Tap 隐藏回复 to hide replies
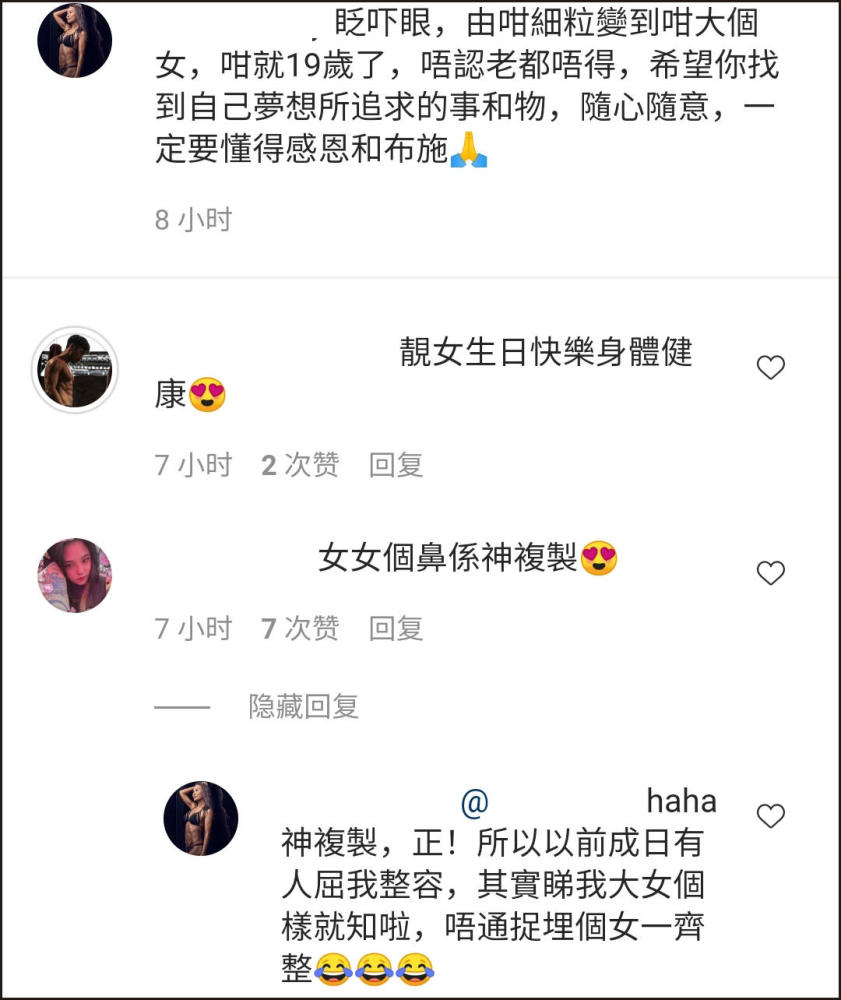This screenshot has height=1000, width=841. (x=303, y=707)
